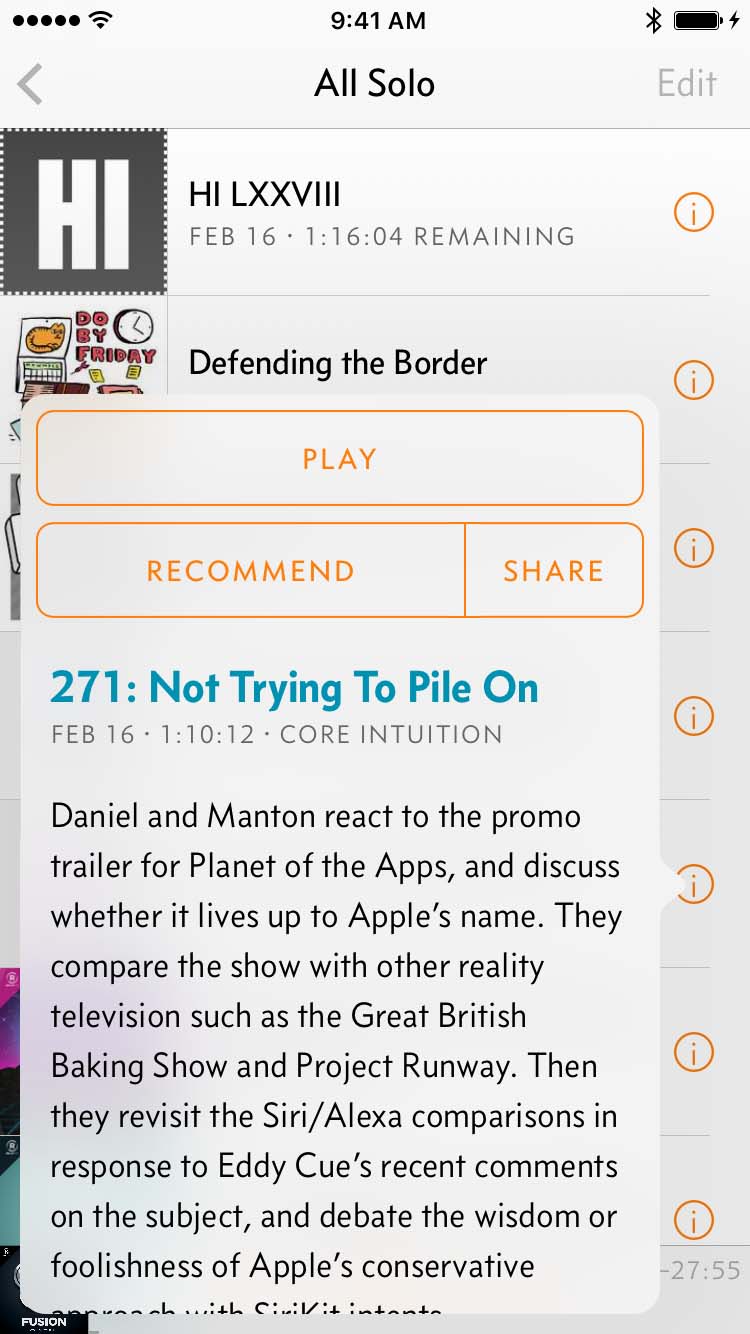Share the episode 271

553,571
